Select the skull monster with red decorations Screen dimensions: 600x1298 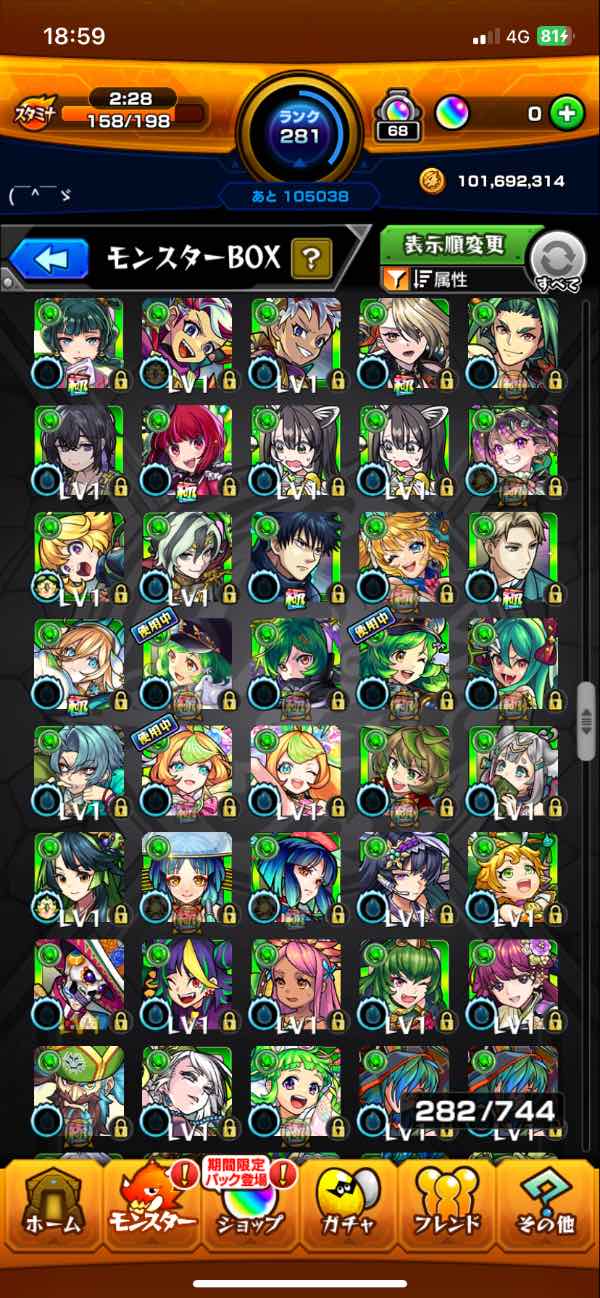point(79,985)
